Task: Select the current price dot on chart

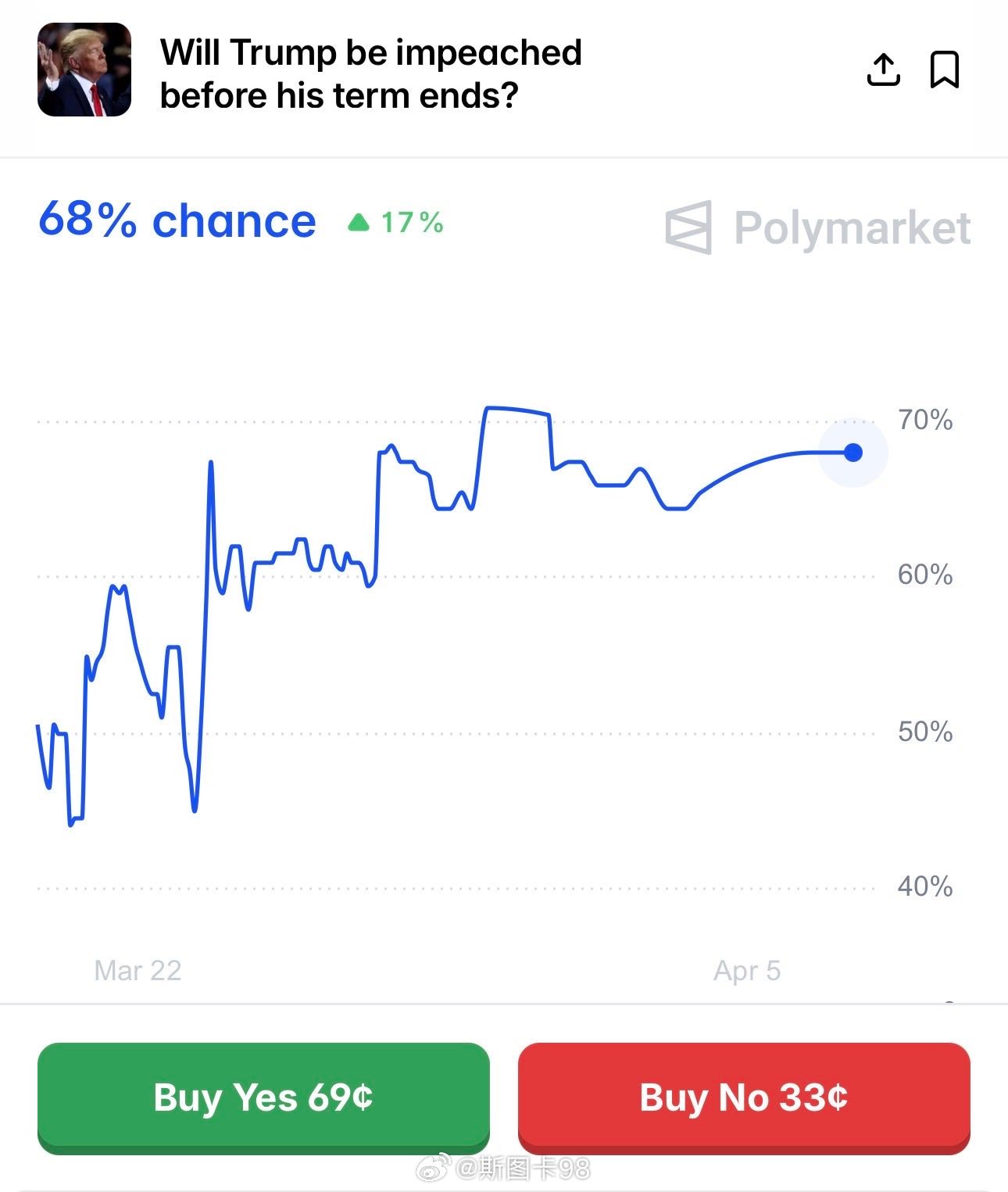Action: point(853,452)
